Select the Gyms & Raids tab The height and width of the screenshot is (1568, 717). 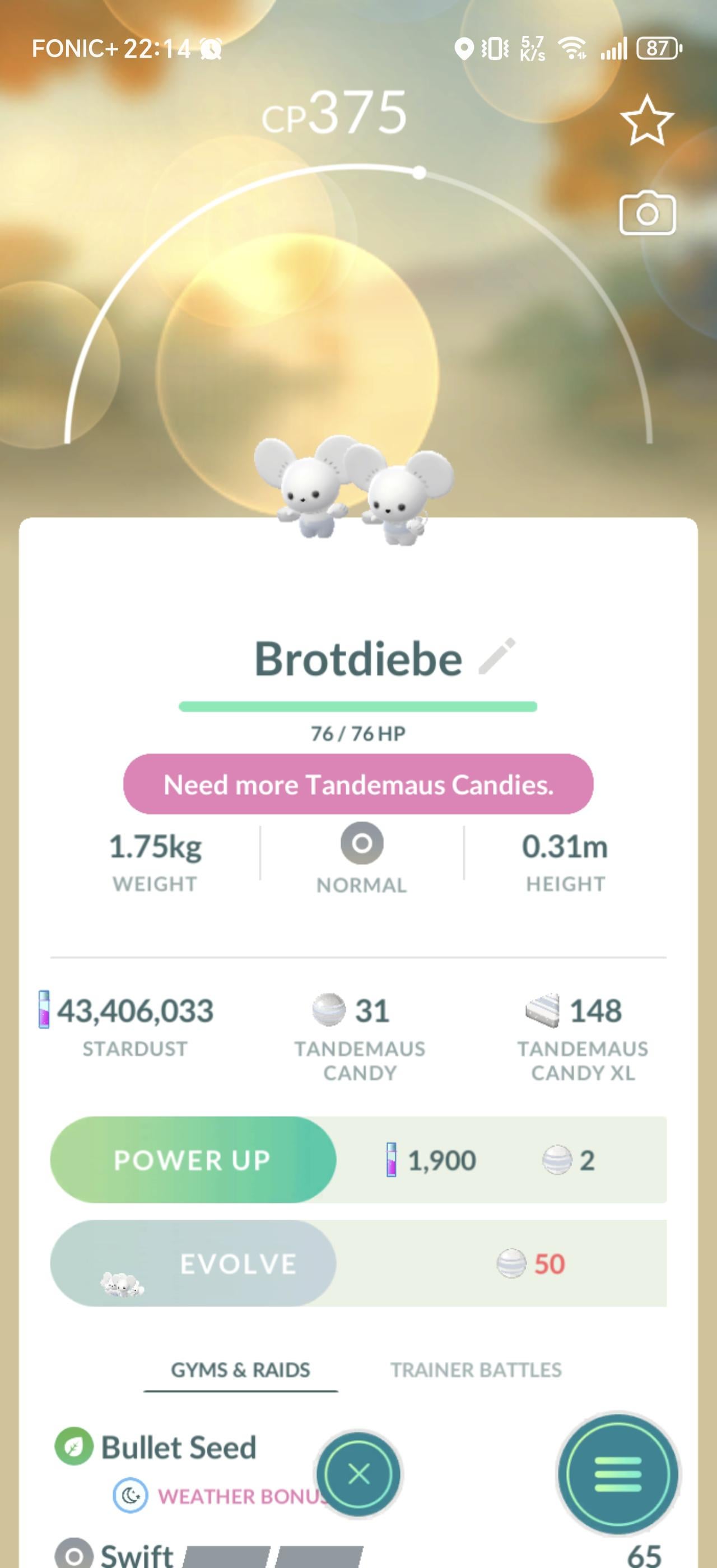pyautogui.click(x=240, y=1370)
